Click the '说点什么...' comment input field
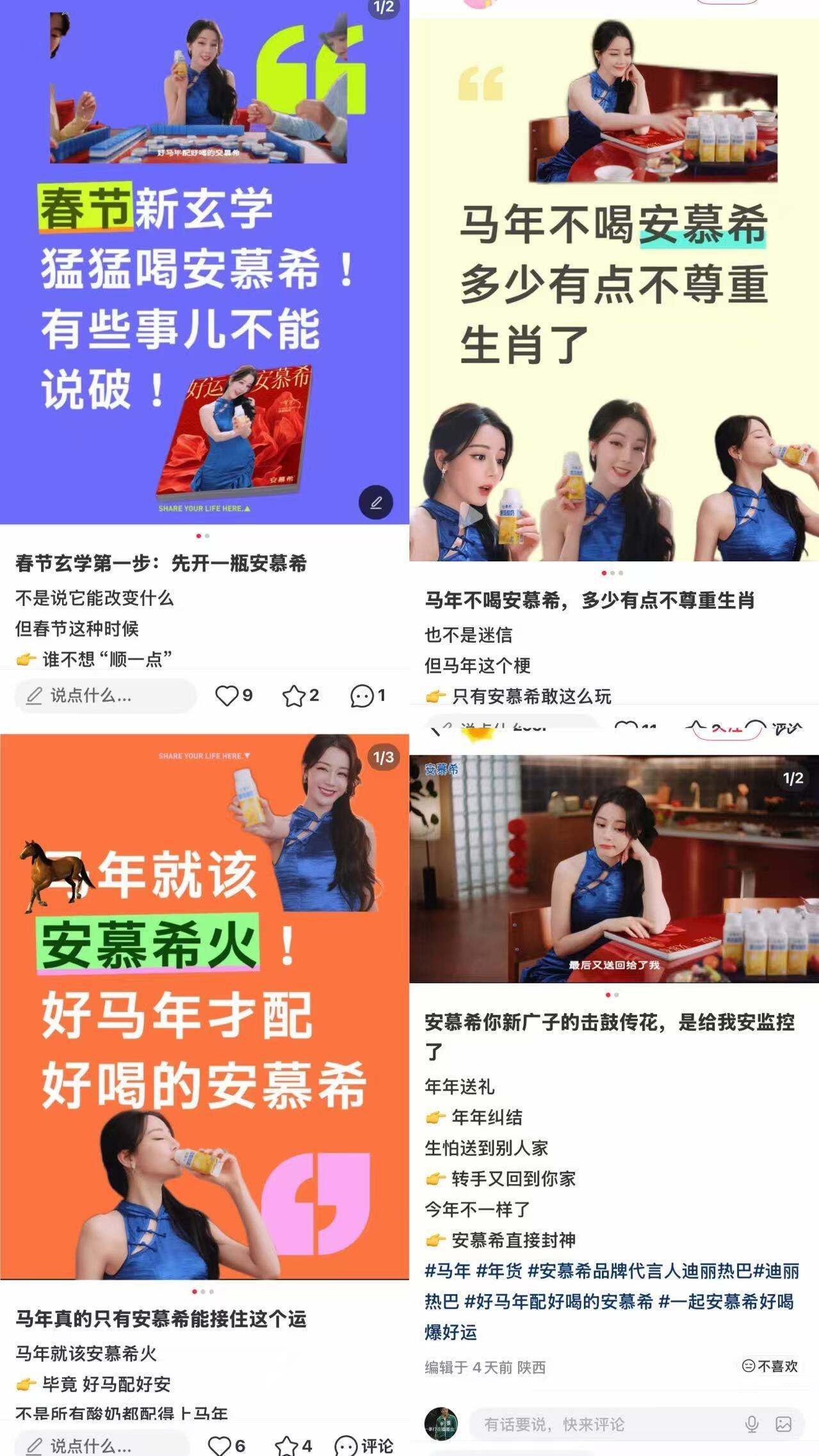 pyautogui.click(x=106, y=697)
